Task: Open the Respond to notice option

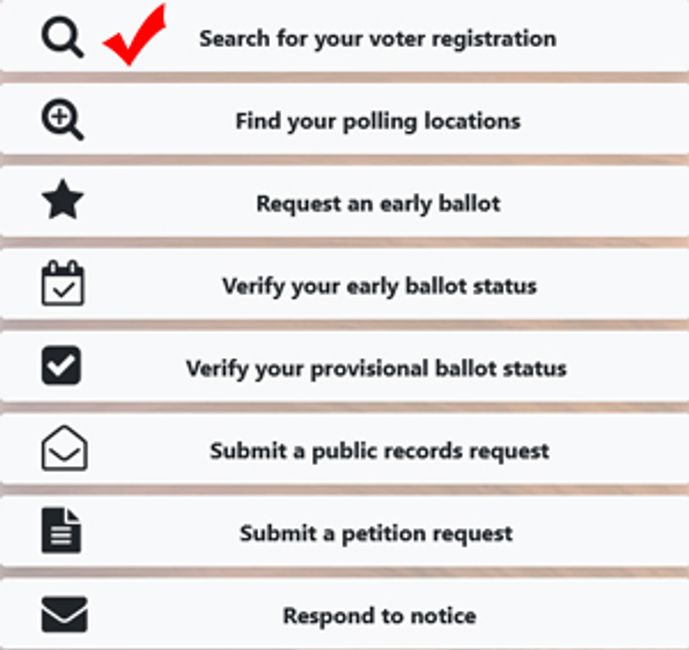Action: pos(379,615)
